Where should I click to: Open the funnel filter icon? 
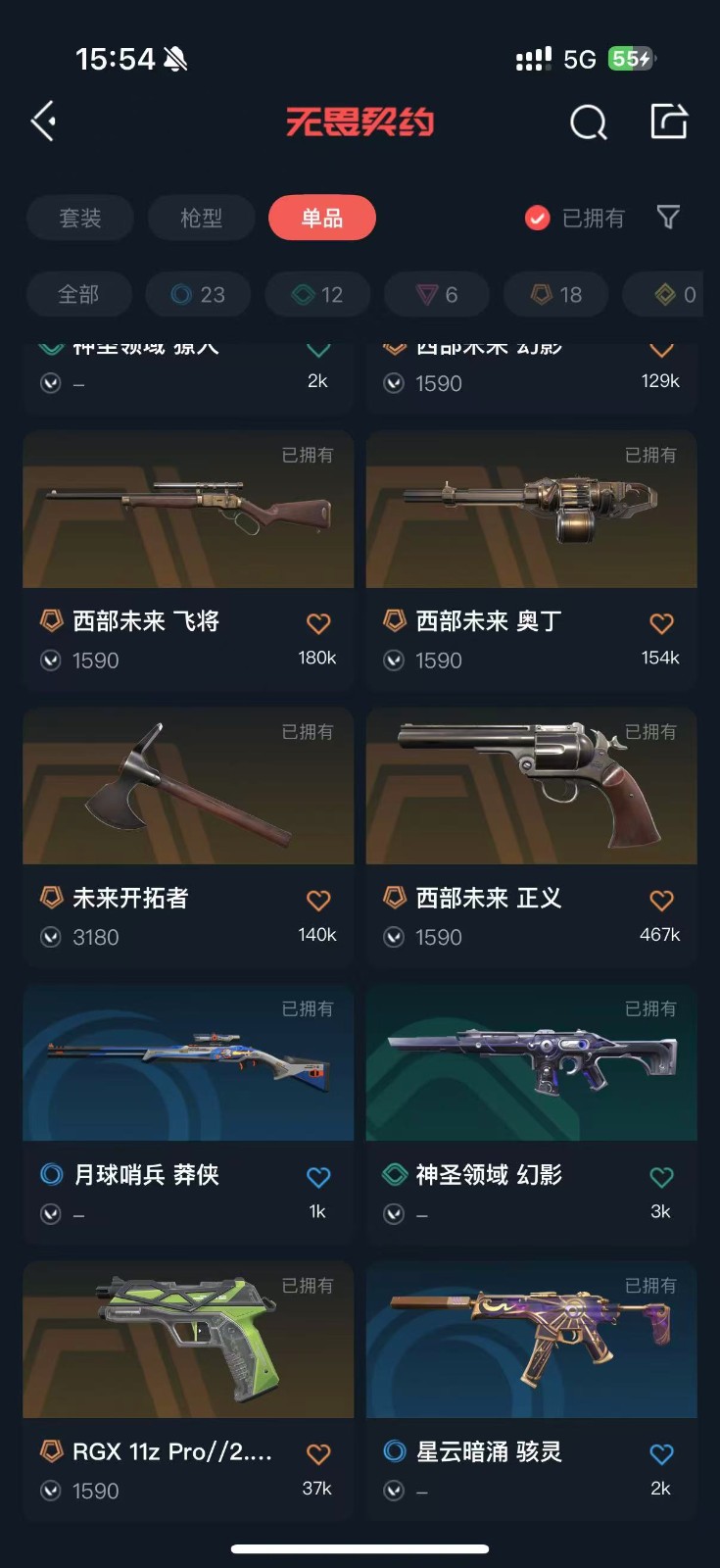click(x=668, y=217)
